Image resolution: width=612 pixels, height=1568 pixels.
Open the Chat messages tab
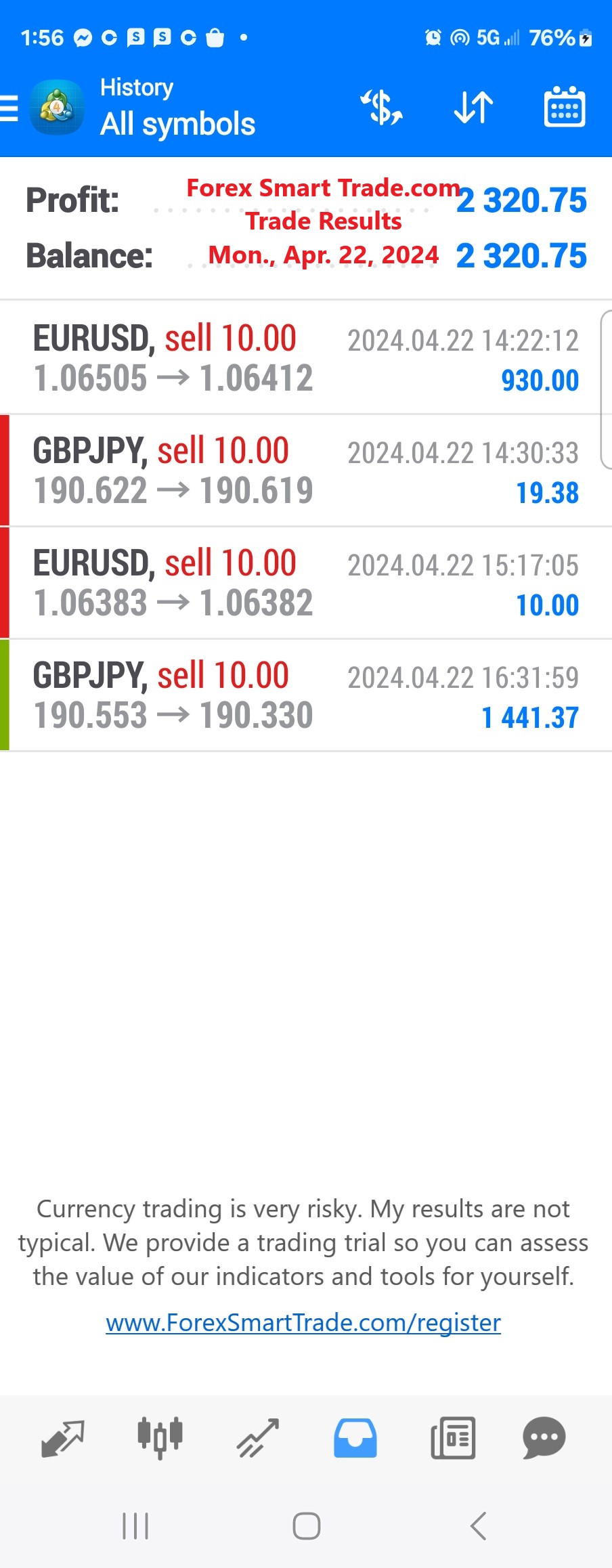pos(544,1438)
